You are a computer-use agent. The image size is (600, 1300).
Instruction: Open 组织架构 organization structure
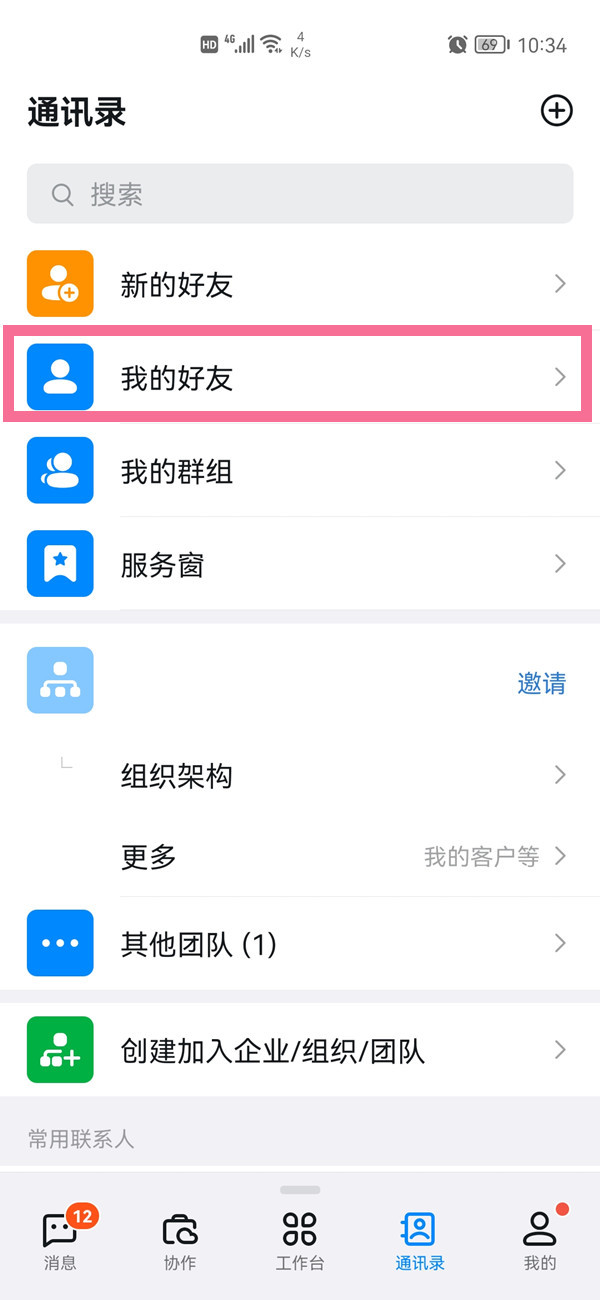point(300,775)
